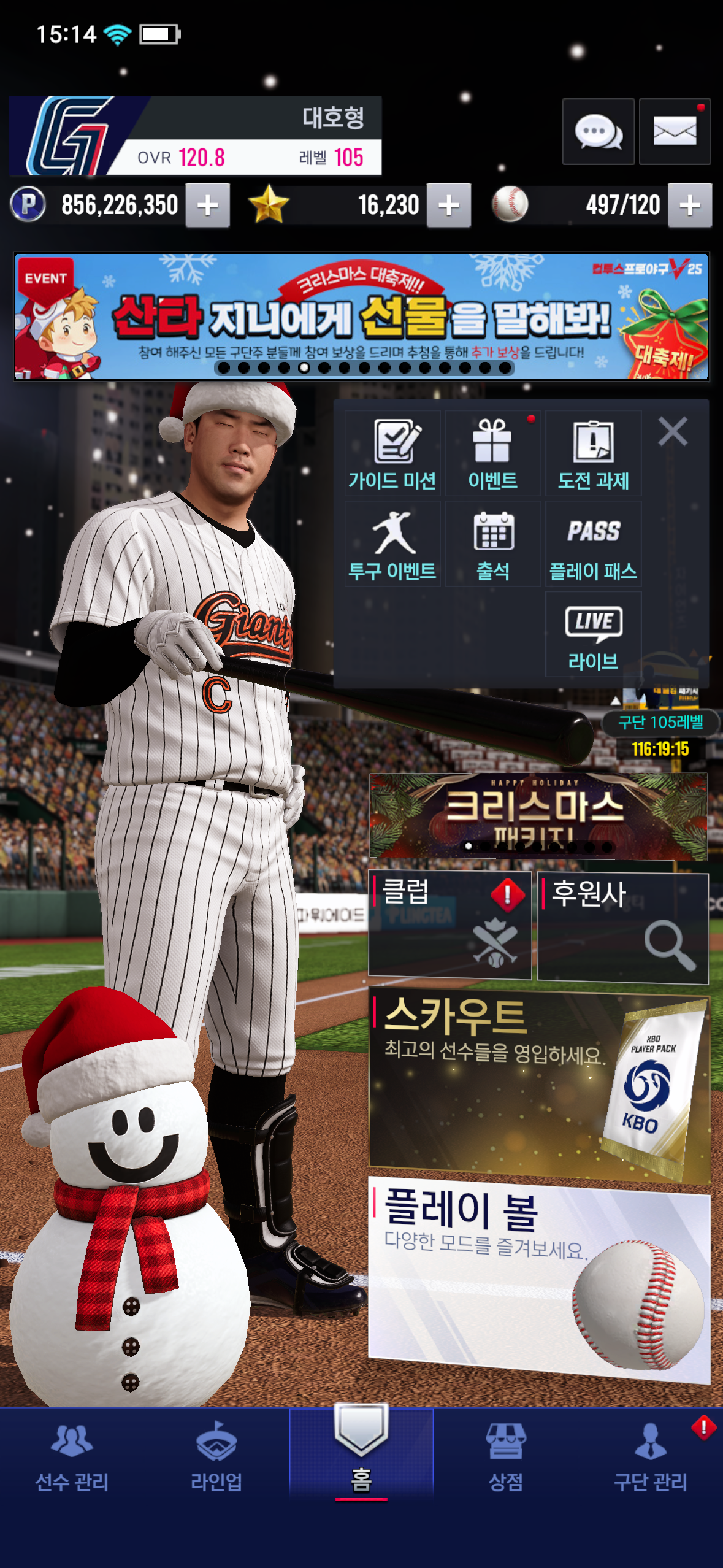Refill baseballs with the plus button

pos(689,206)
